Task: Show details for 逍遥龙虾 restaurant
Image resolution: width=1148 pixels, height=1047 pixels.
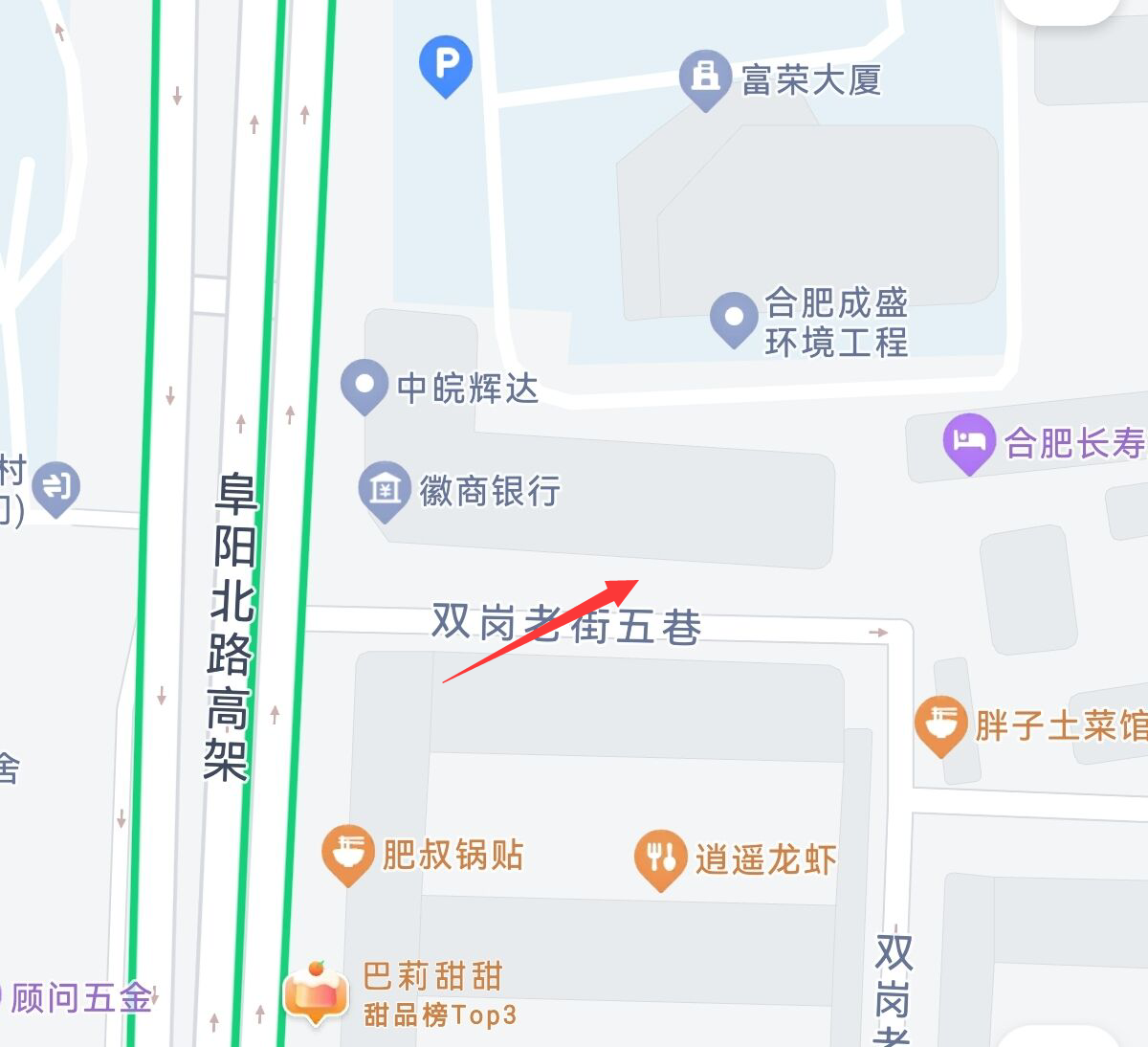Action: point(659,858)
